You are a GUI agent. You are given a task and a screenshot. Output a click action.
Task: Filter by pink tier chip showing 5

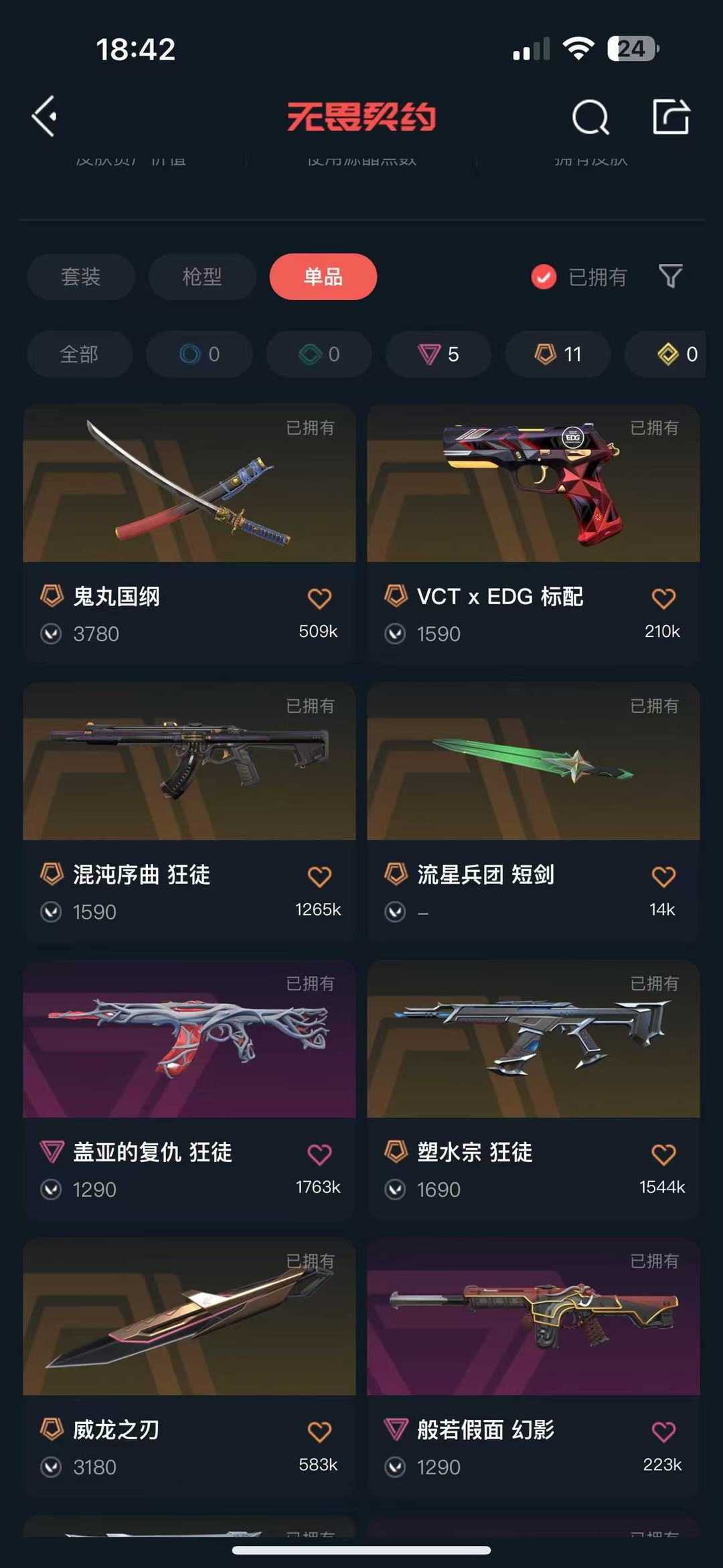point(438,354)
